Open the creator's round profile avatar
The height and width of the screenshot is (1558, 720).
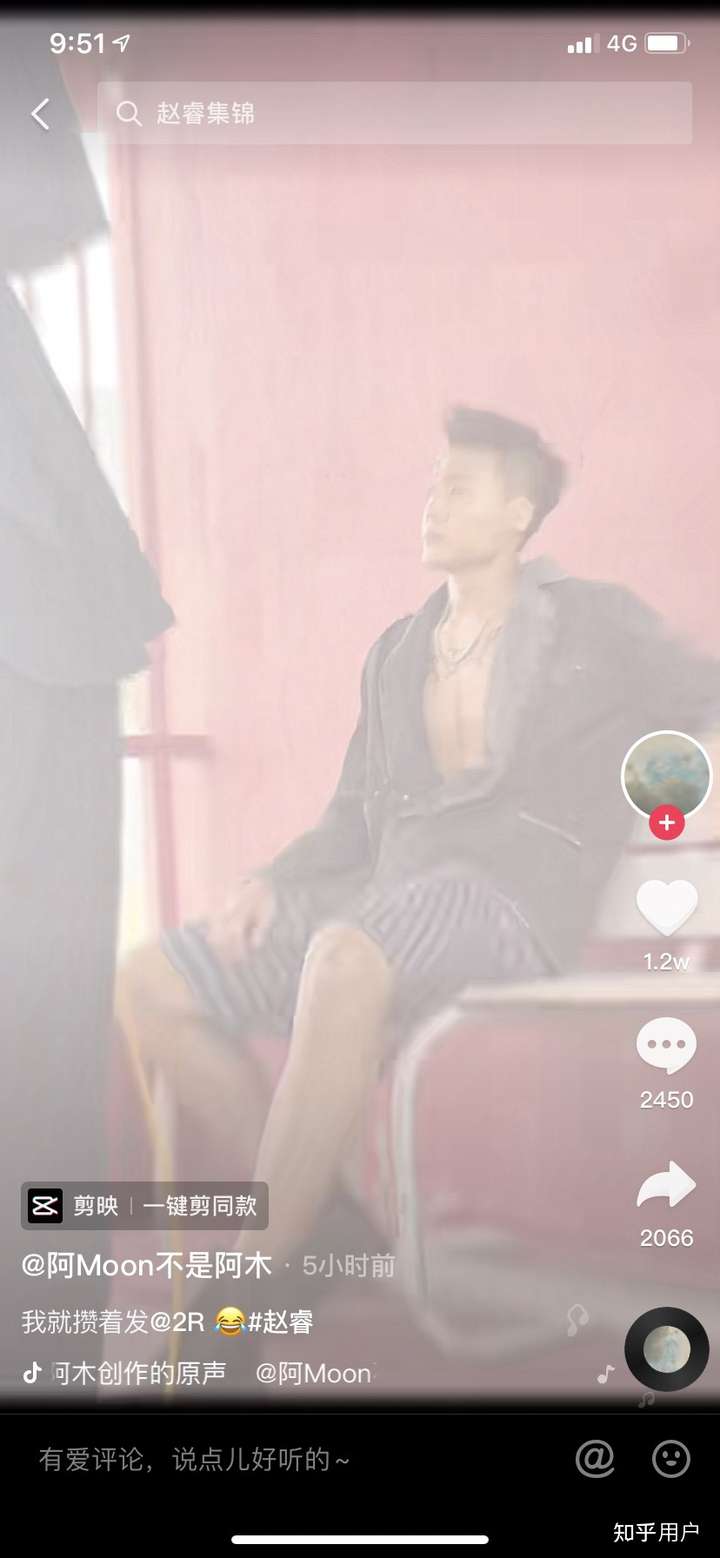tap(666, 775)
